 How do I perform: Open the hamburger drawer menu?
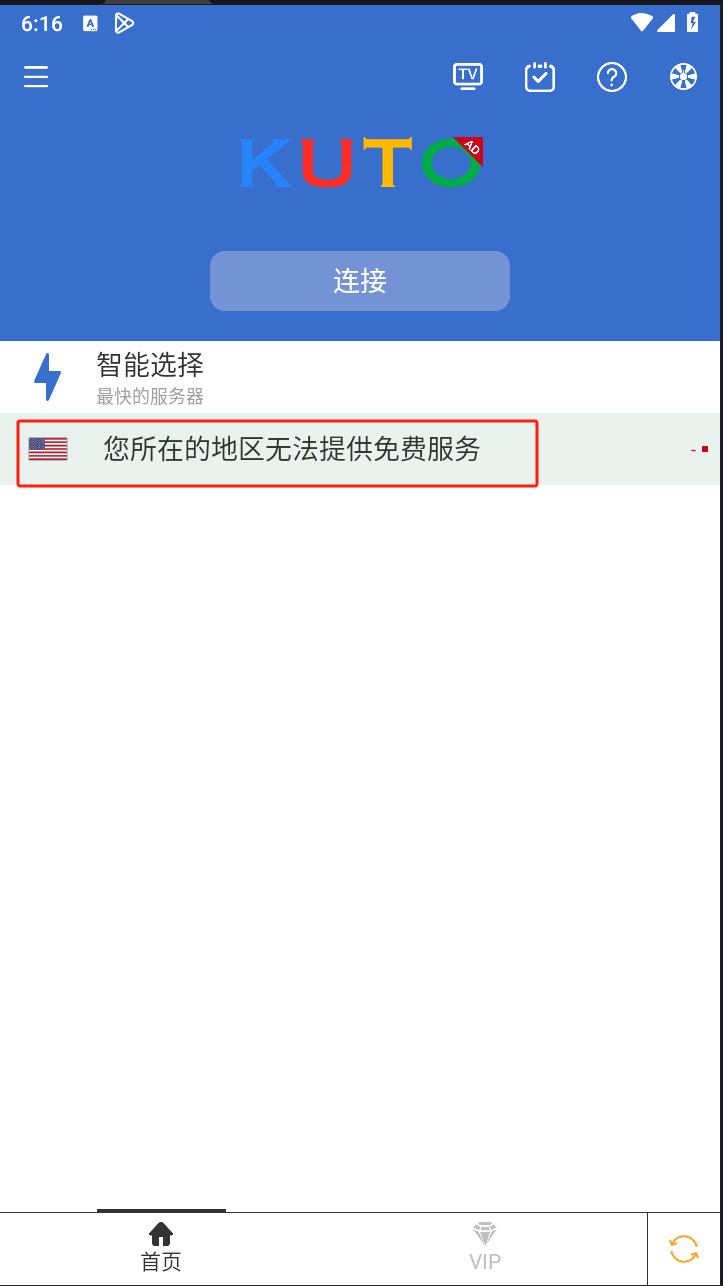[x=36, y=77]
